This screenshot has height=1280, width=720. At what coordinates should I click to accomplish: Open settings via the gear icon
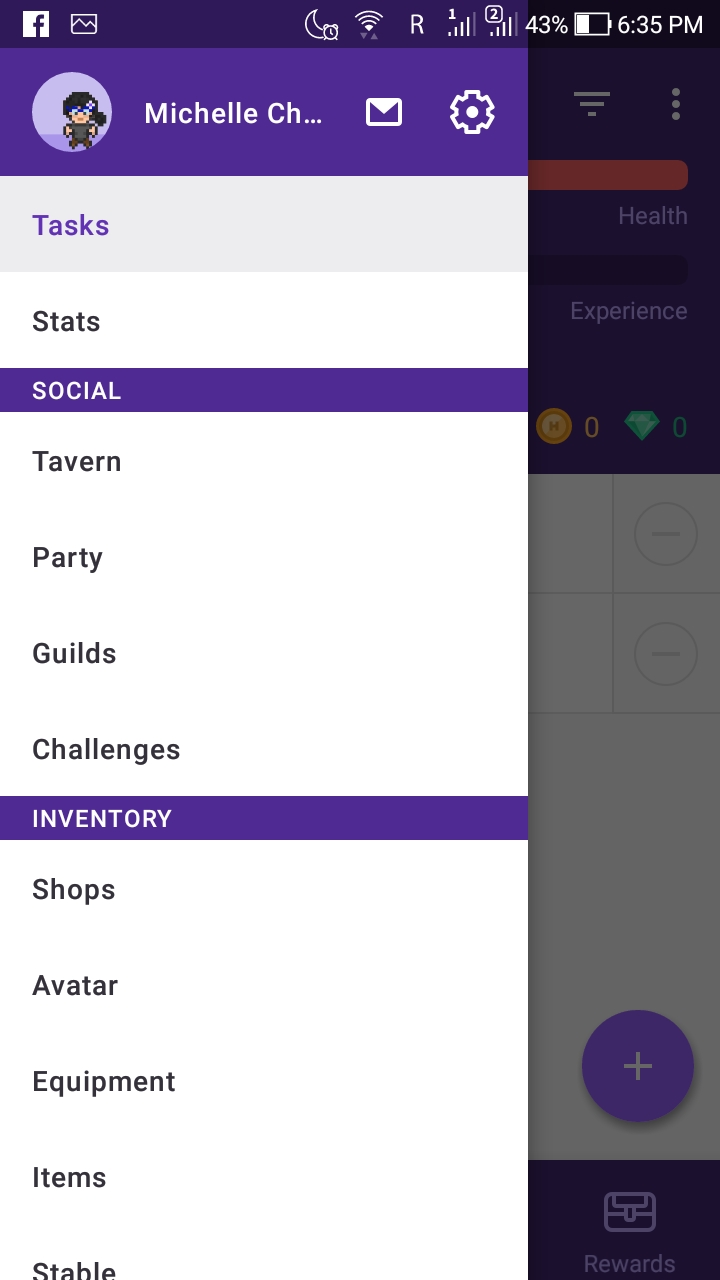point(472,112)
